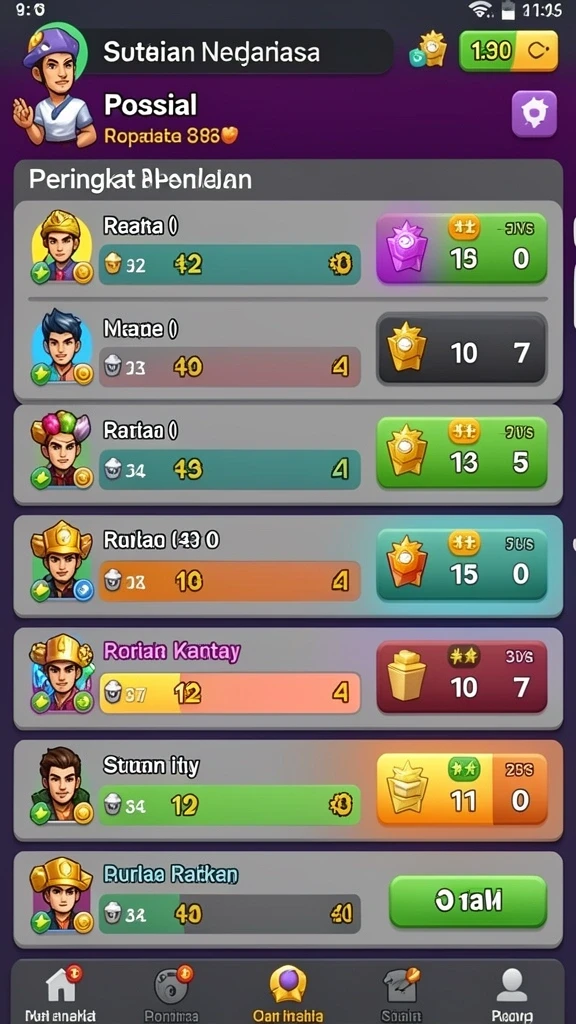576x1024 pixels.
Task: Open the Stunn itiy leaderboard row
Action: pyautogui.click(x=288, y=790)
